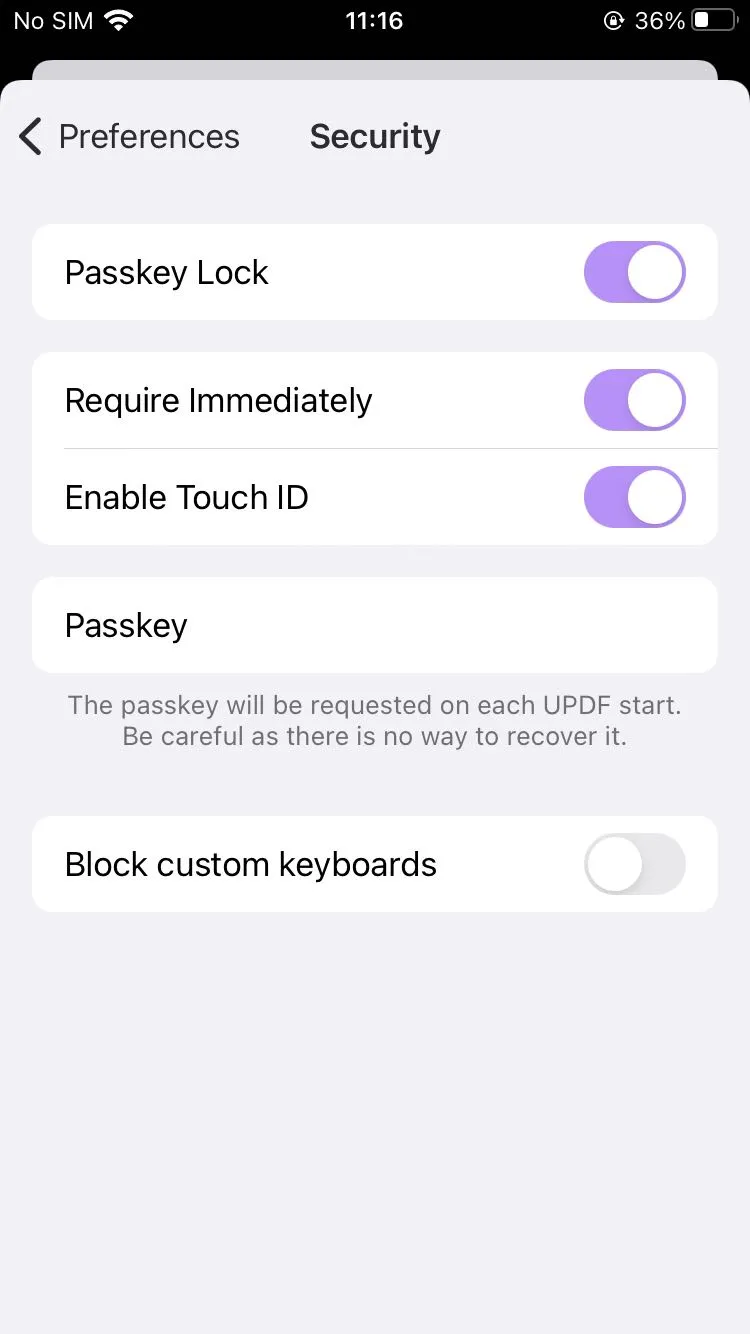Open the Passkey row
This screenshot has width=750, height=1334.
coord(374,625)
